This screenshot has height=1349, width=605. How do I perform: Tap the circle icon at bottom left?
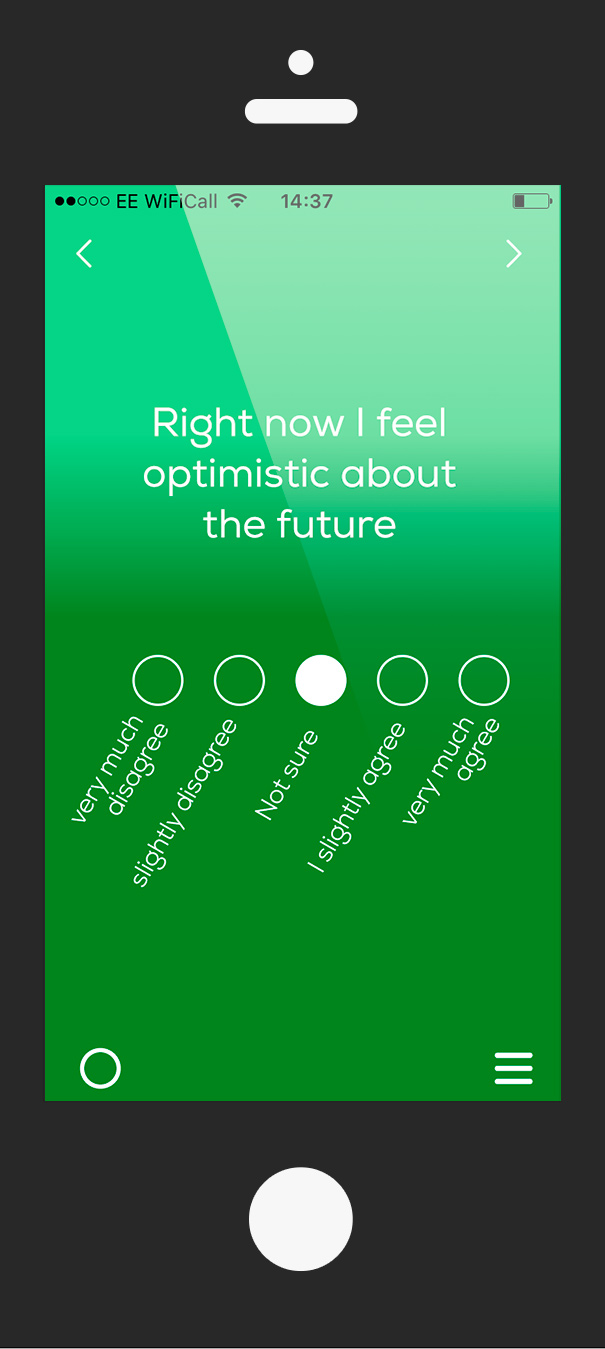(x=100, y=1068)
